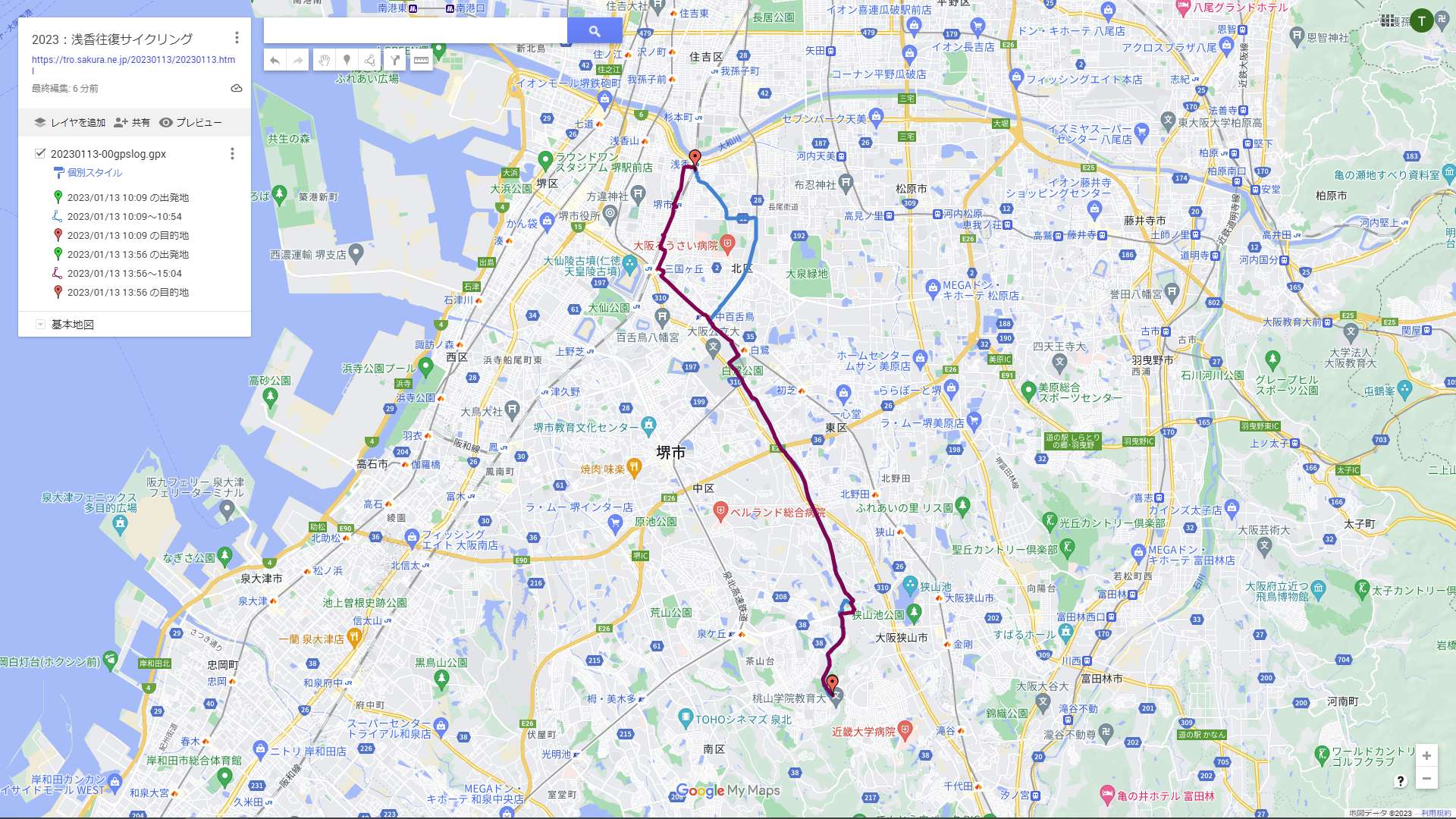Undo the last map edit
The image size is (1456, 819).
[275, 60]
